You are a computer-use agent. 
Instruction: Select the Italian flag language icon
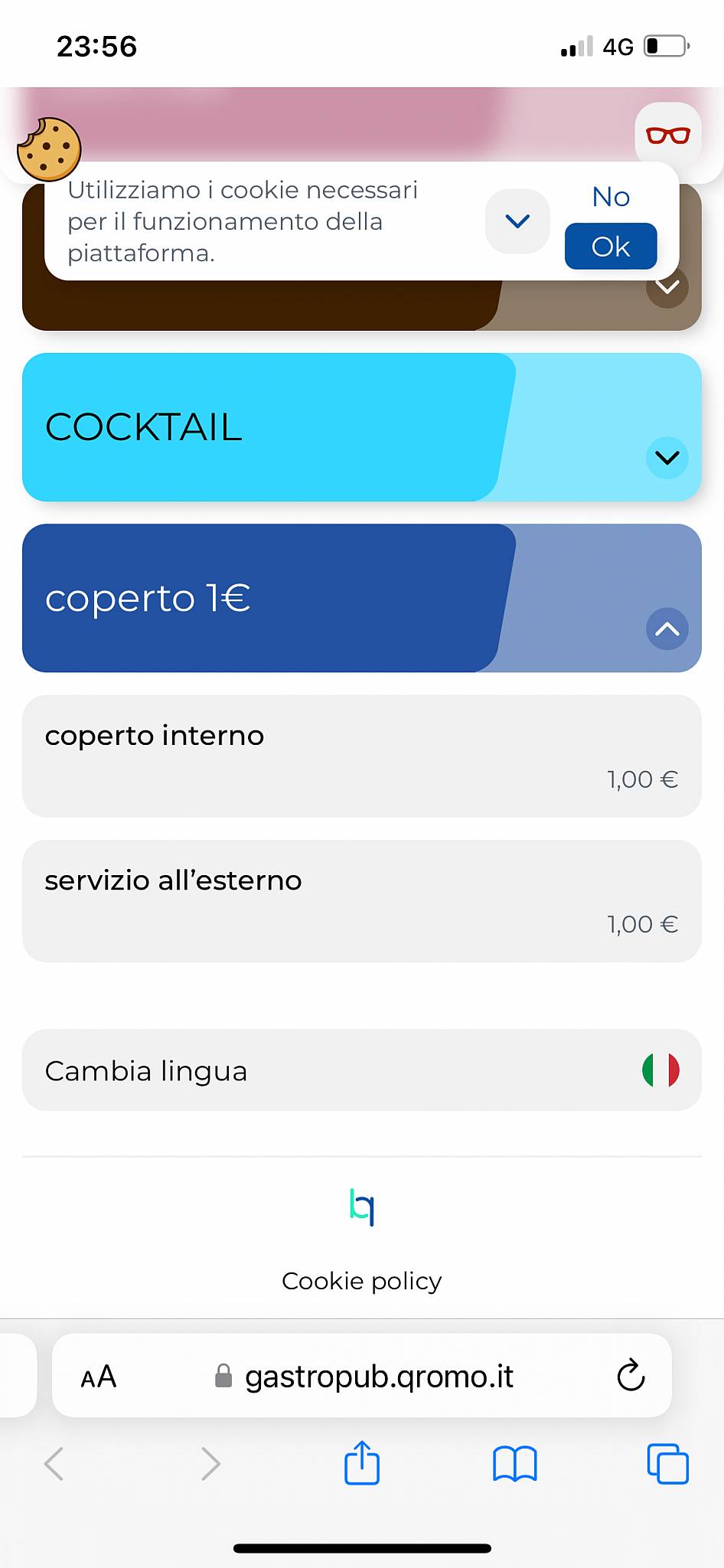(661, 1070)
